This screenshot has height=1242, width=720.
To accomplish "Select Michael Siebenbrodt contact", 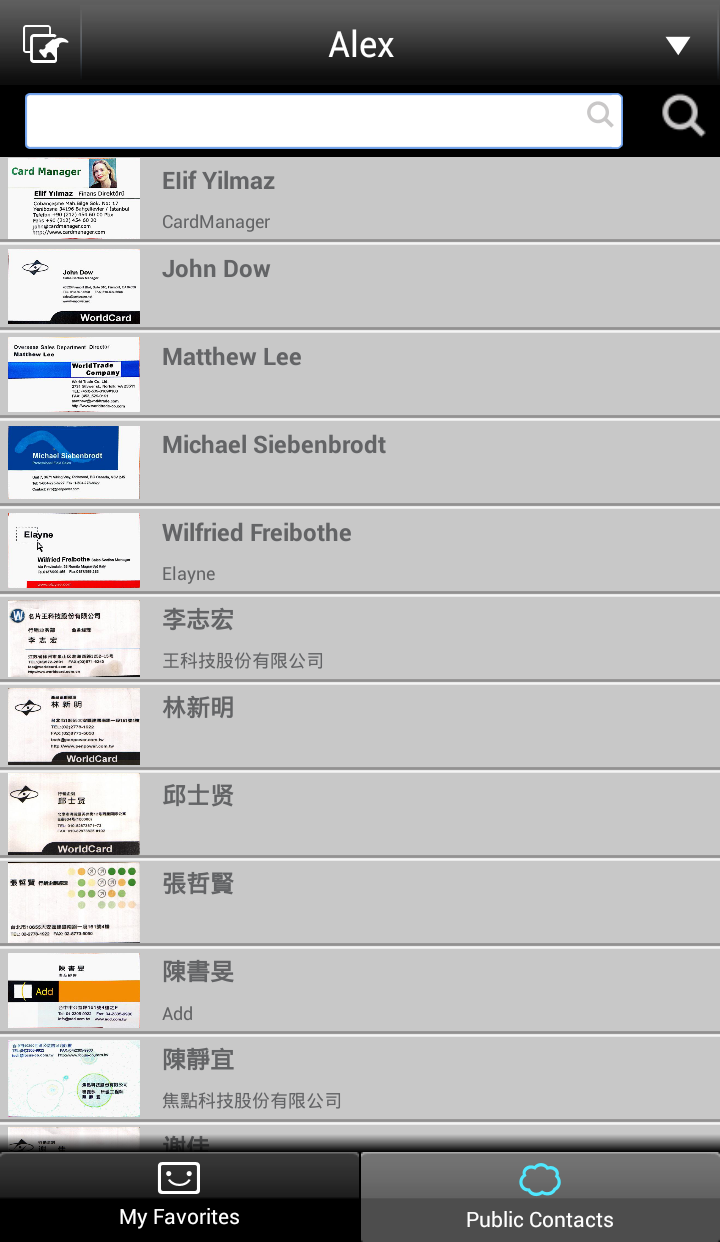I will (360, 463).
